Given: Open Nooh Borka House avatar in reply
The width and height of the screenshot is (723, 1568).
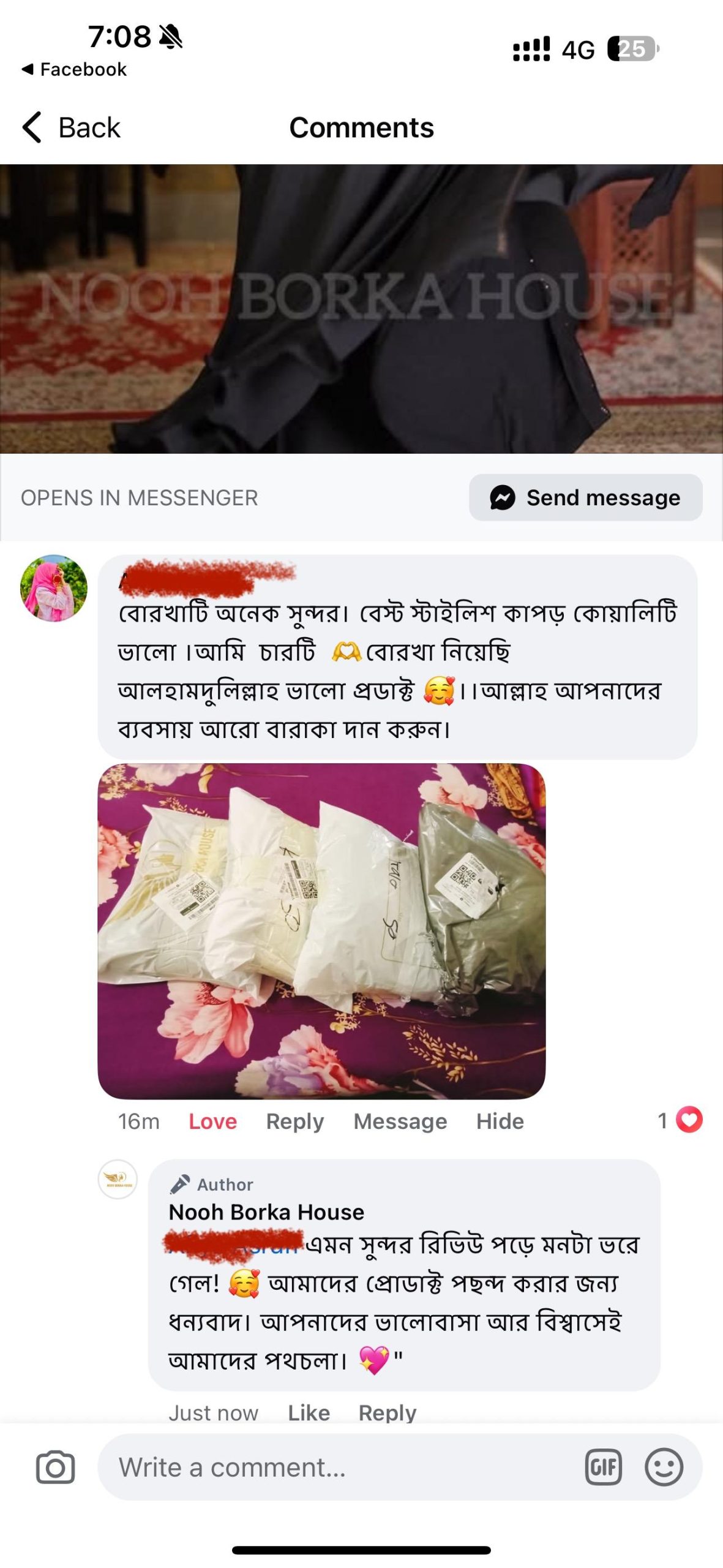Looking at the screenshot, I should point(118,1179).
